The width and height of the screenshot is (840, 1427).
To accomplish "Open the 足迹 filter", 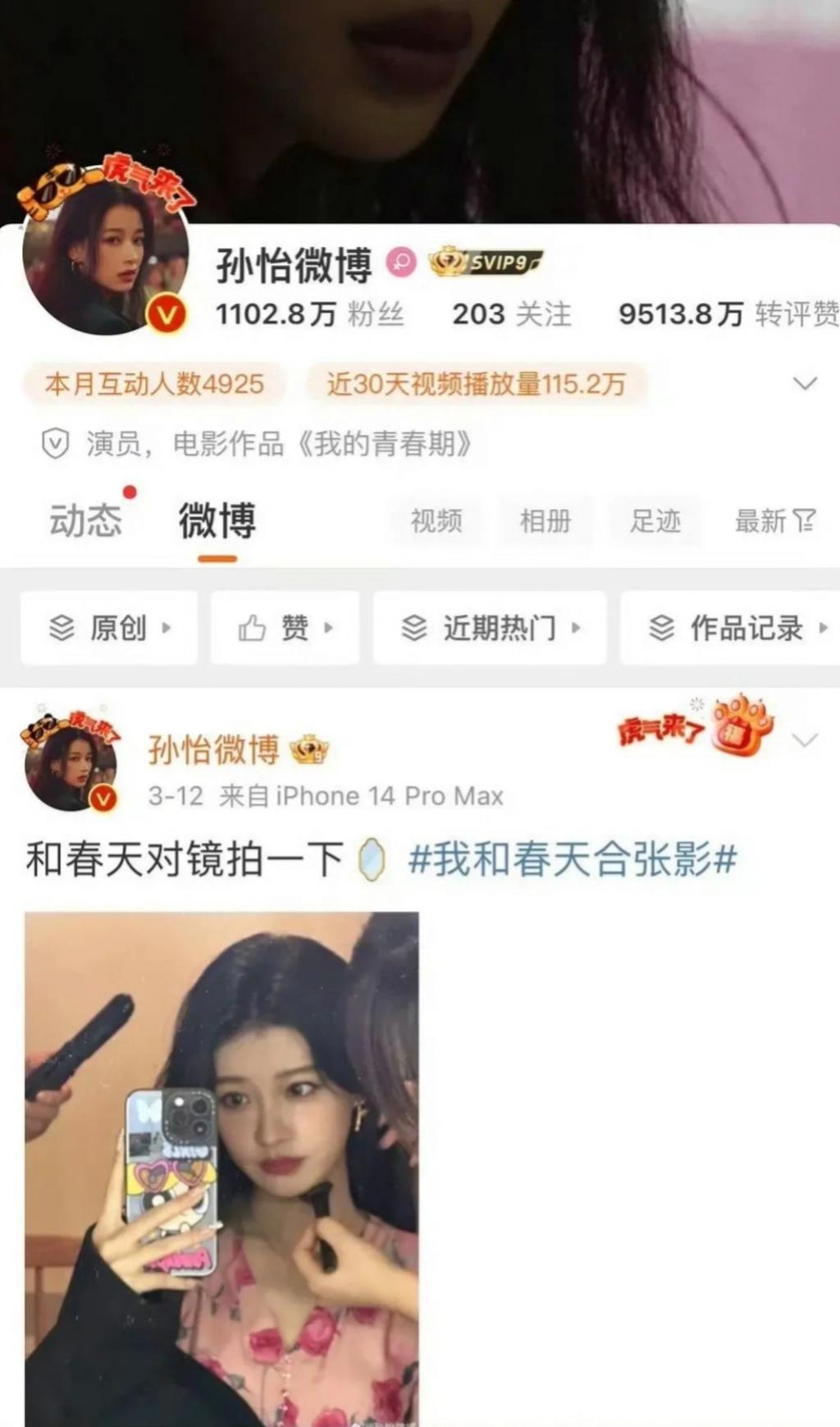I will (x=655, y=521).
